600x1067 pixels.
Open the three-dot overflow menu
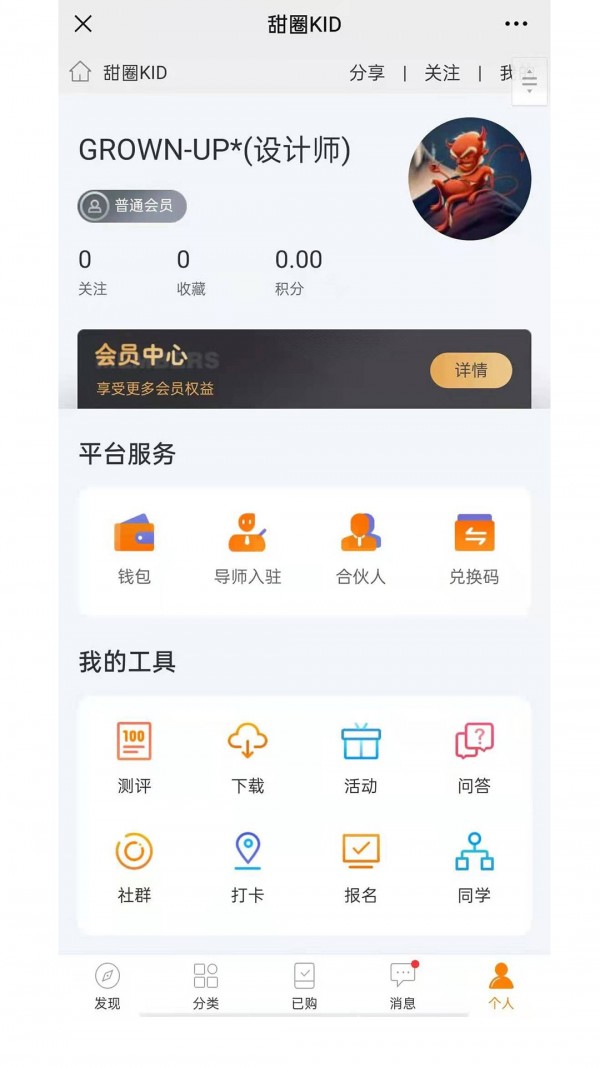pyautogui.click(x=516, y=24)
